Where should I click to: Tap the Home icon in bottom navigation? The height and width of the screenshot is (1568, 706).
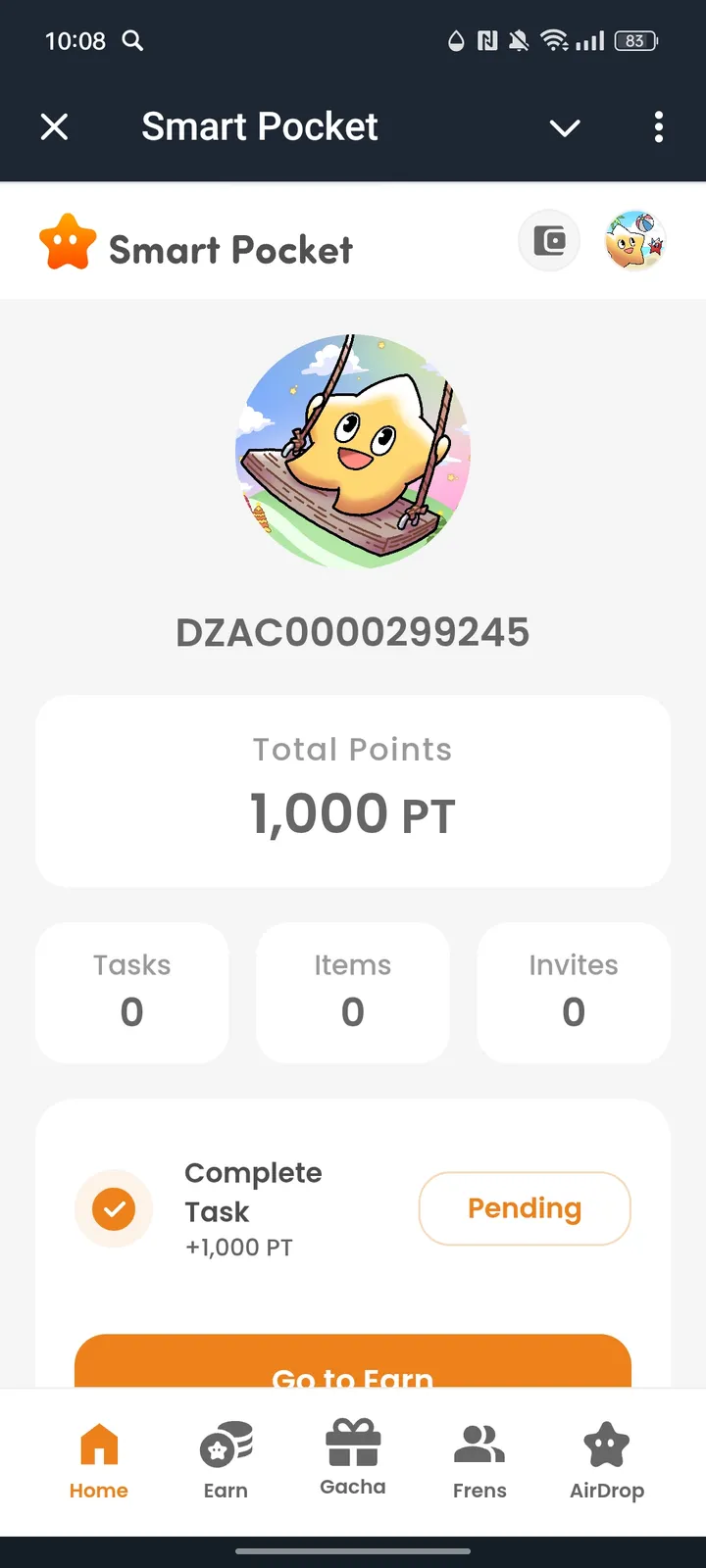click(98, 1445)
